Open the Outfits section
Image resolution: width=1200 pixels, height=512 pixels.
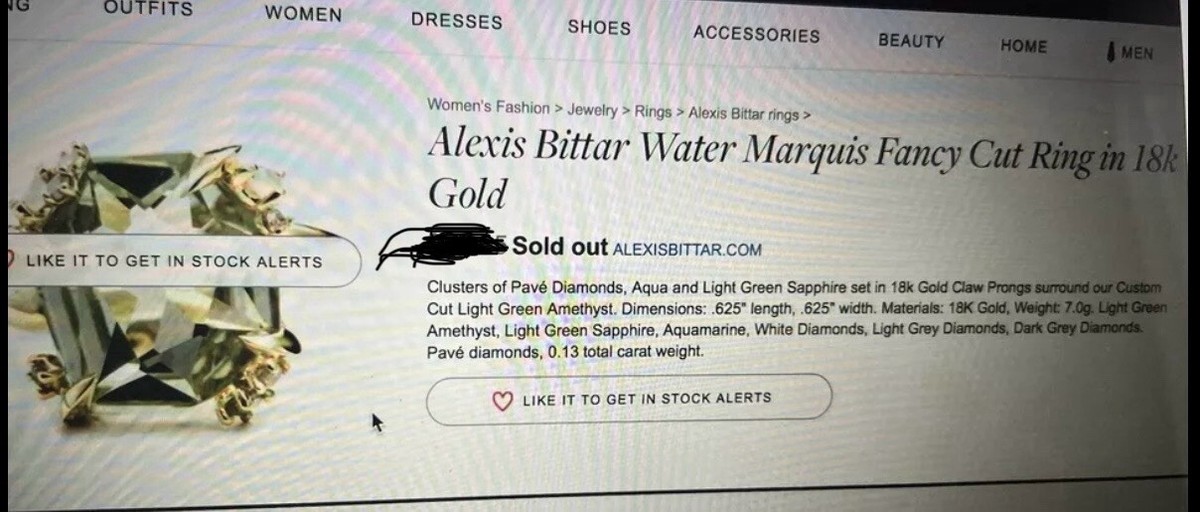tap(148, 9)
